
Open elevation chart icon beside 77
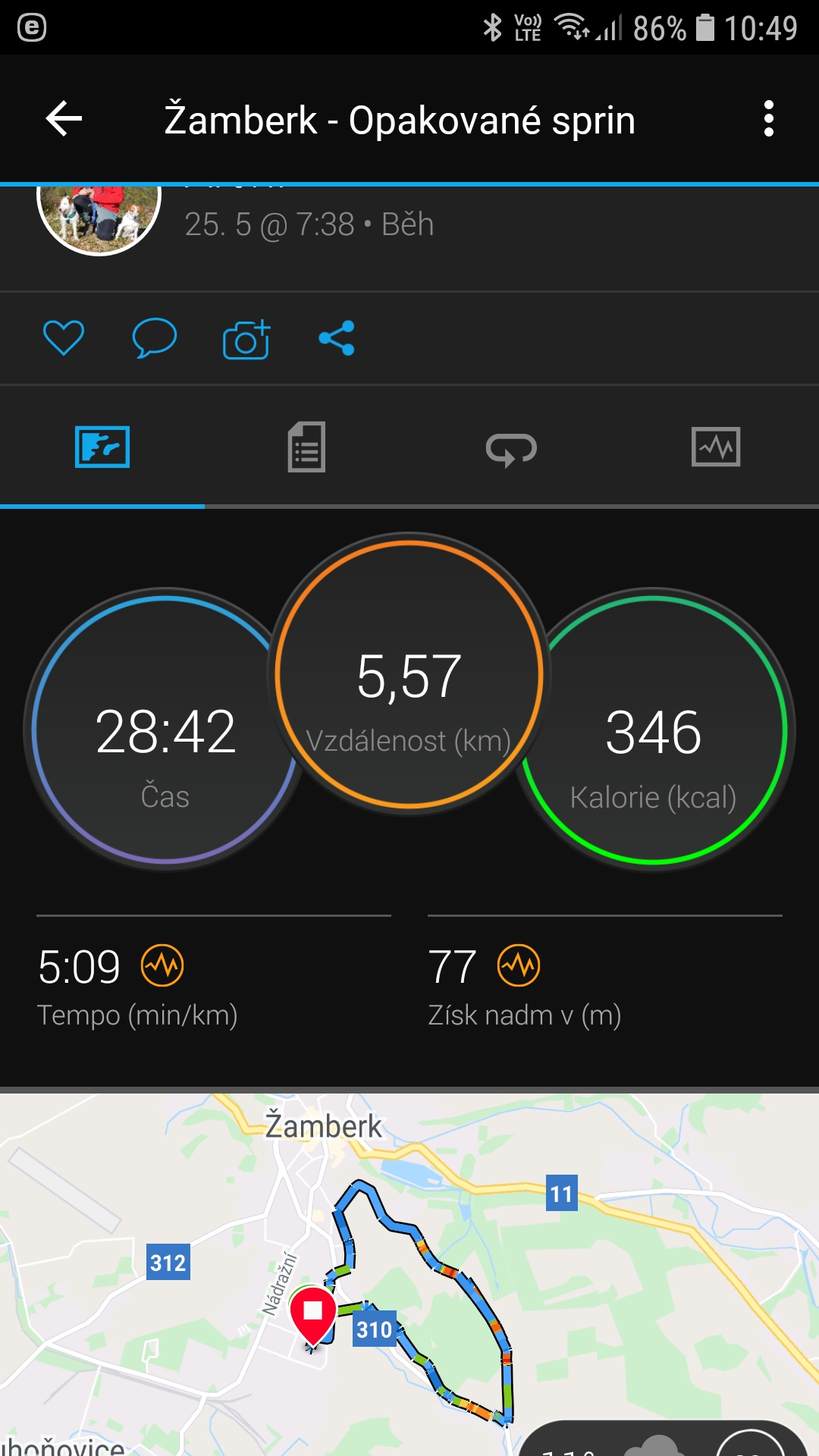[x=519, y=965]
